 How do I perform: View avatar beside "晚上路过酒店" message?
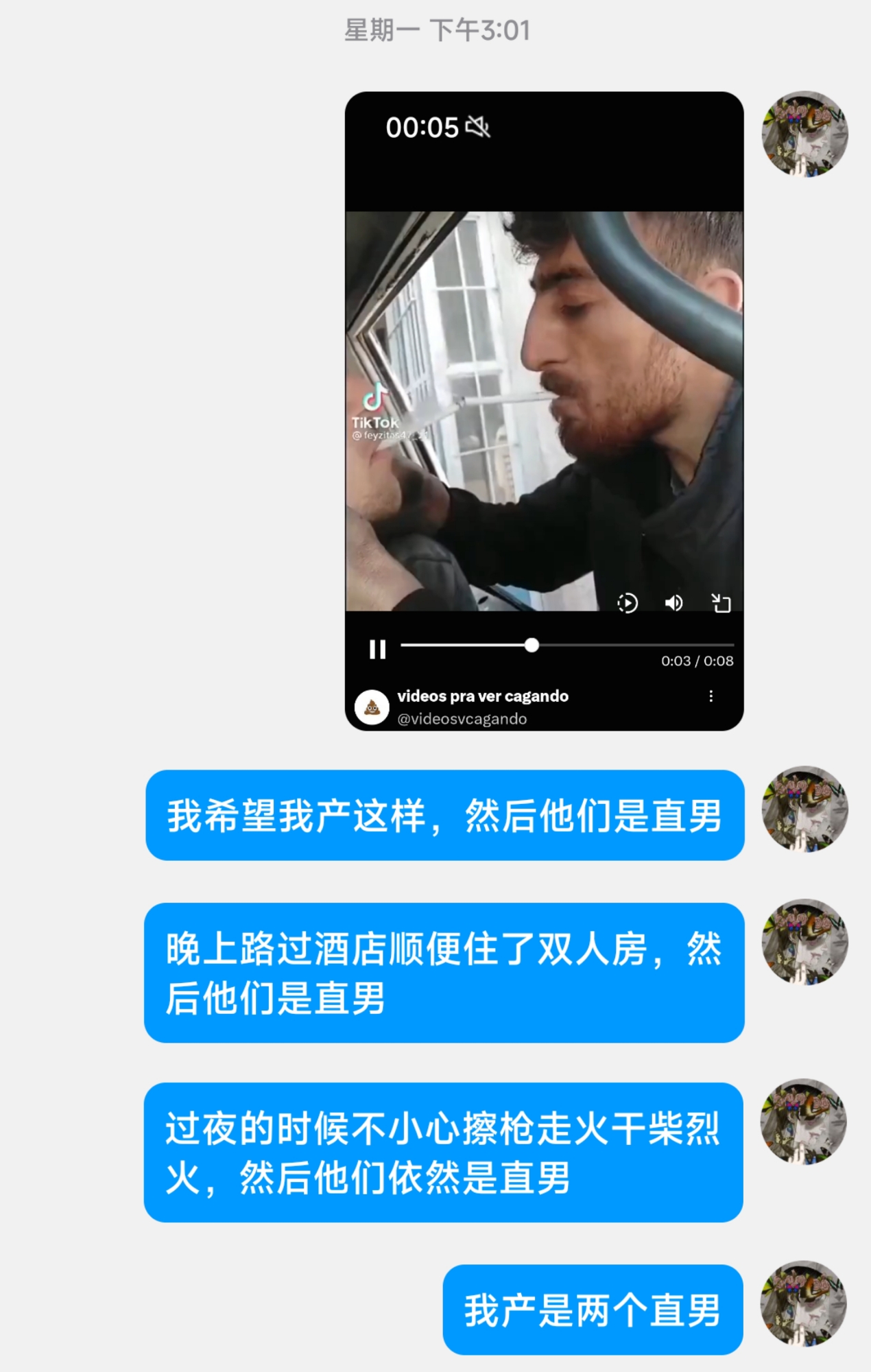804,942
